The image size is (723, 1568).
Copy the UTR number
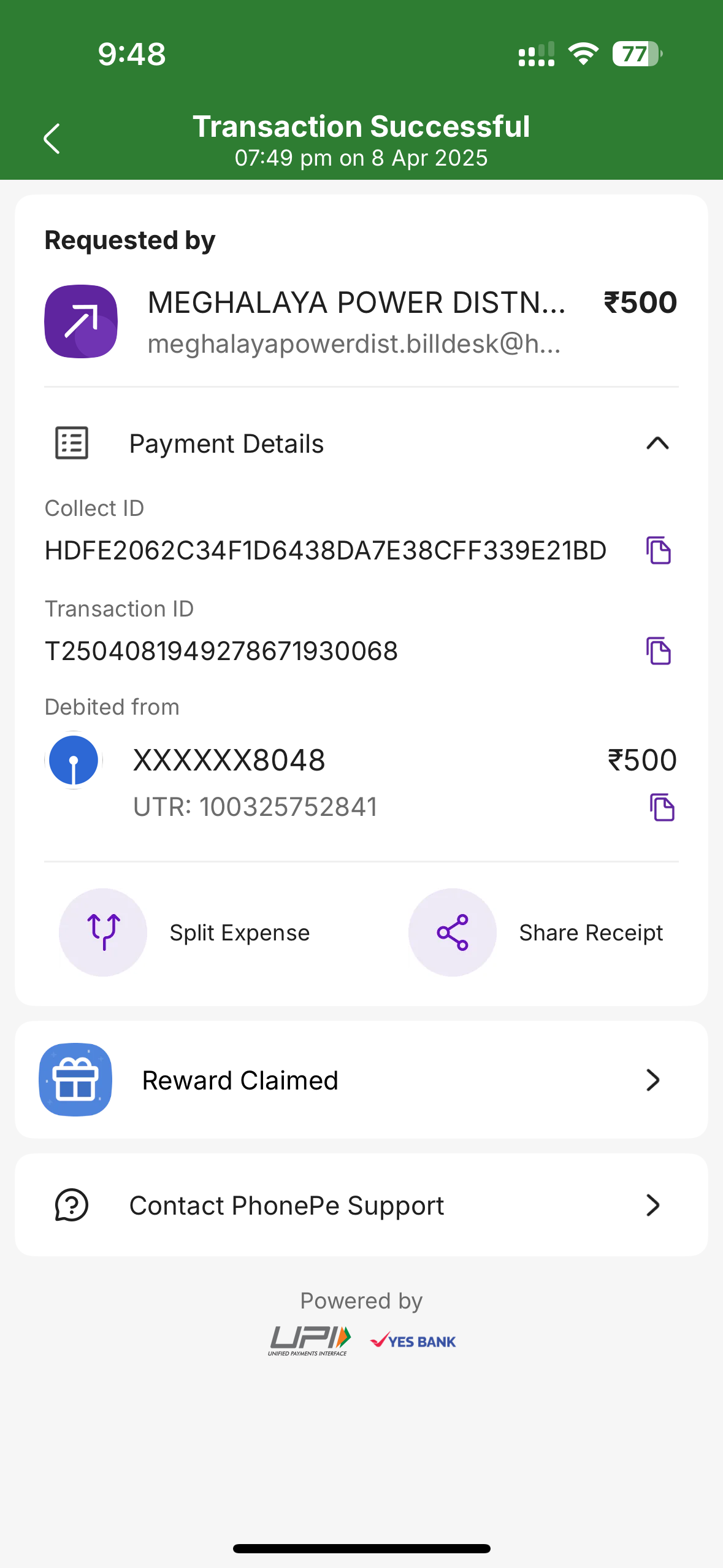662,807
